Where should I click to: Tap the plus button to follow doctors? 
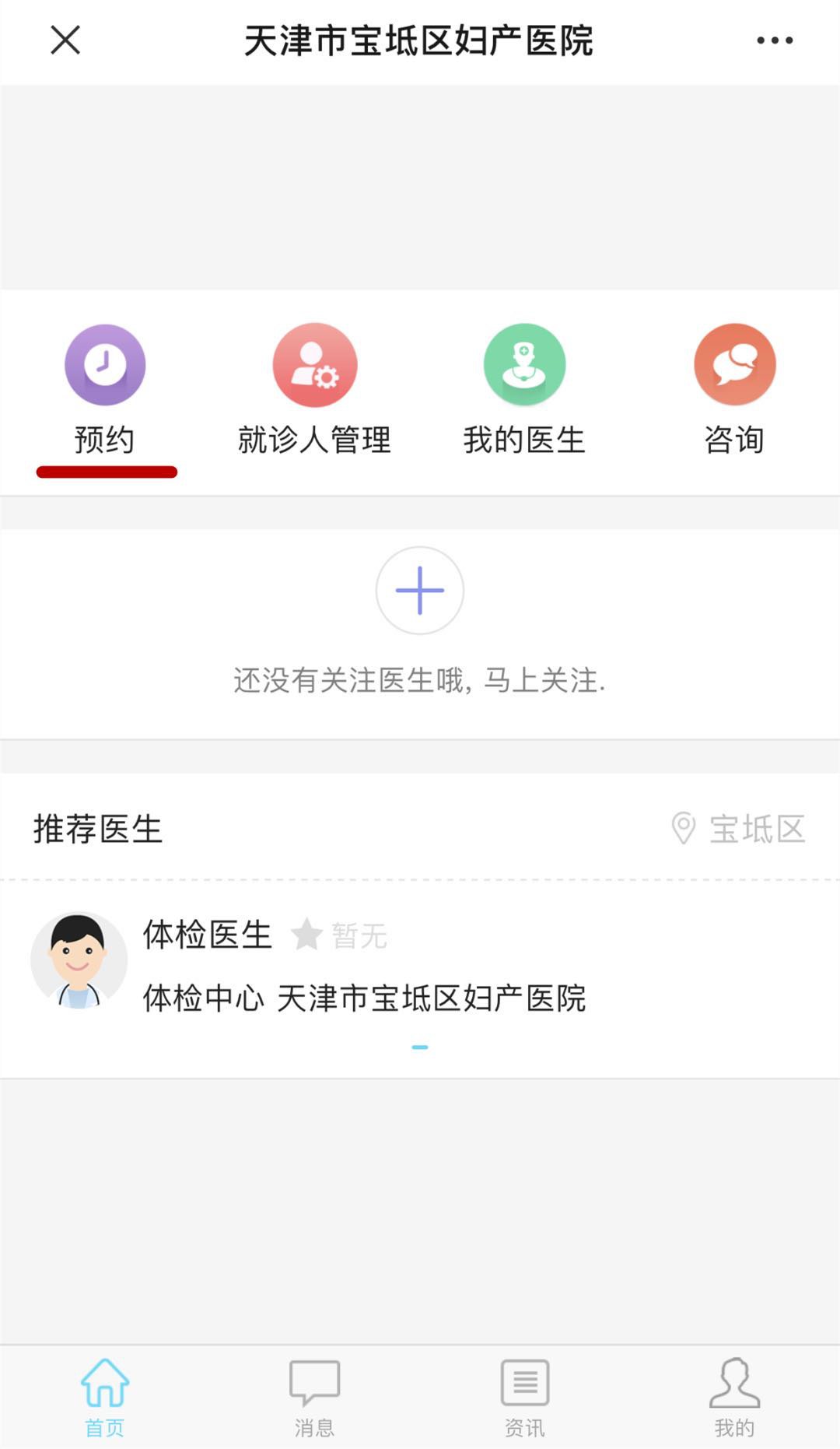(x=420, y=591)
